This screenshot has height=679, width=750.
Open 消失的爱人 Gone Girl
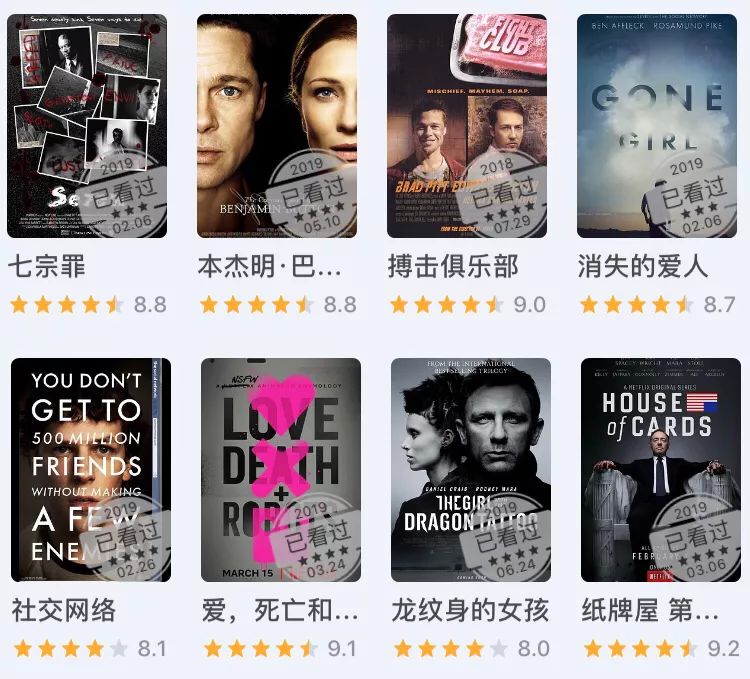point(657,126)
